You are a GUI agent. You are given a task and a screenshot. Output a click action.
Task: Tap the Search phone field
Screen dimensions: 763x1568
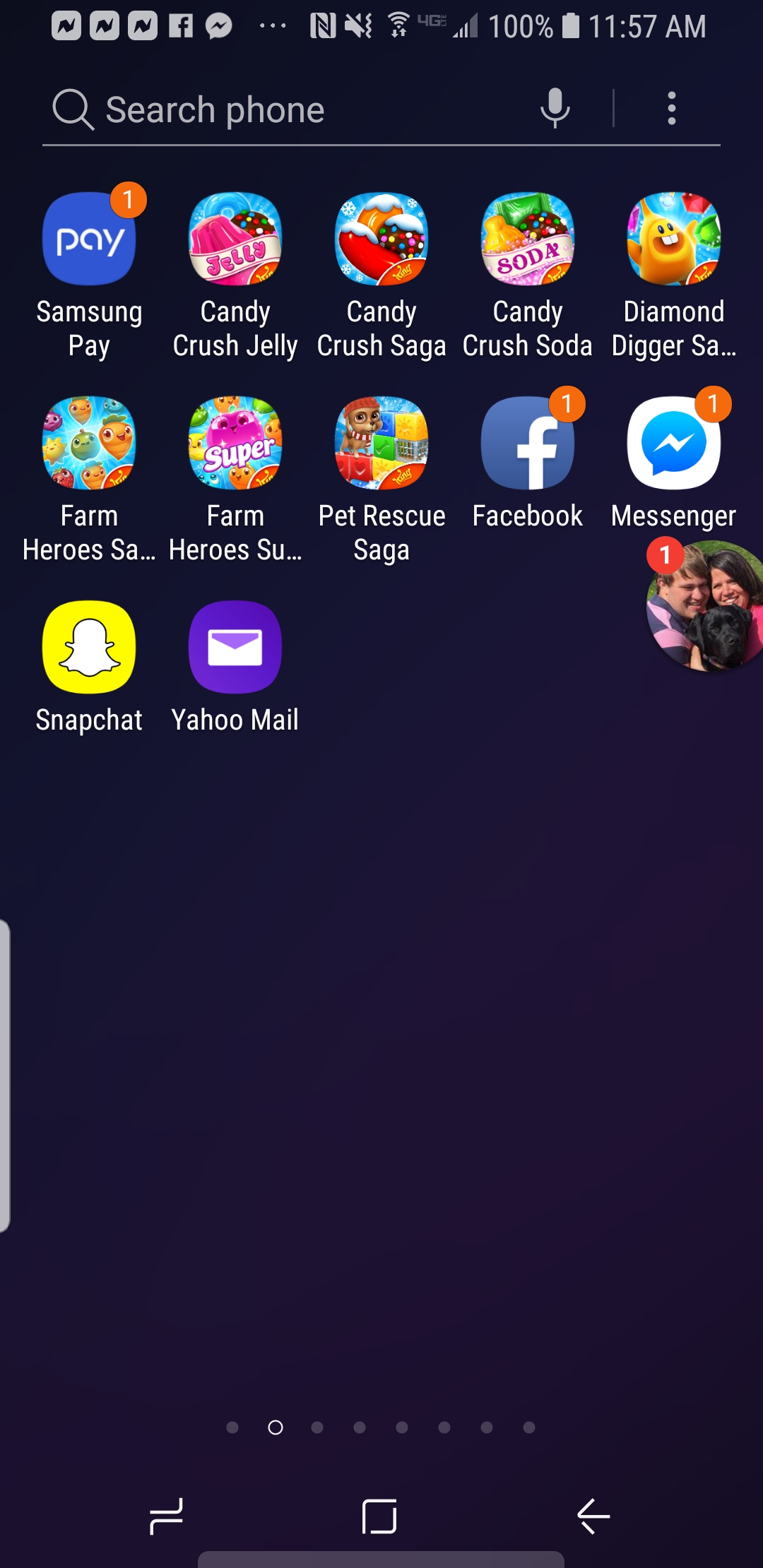283,110
